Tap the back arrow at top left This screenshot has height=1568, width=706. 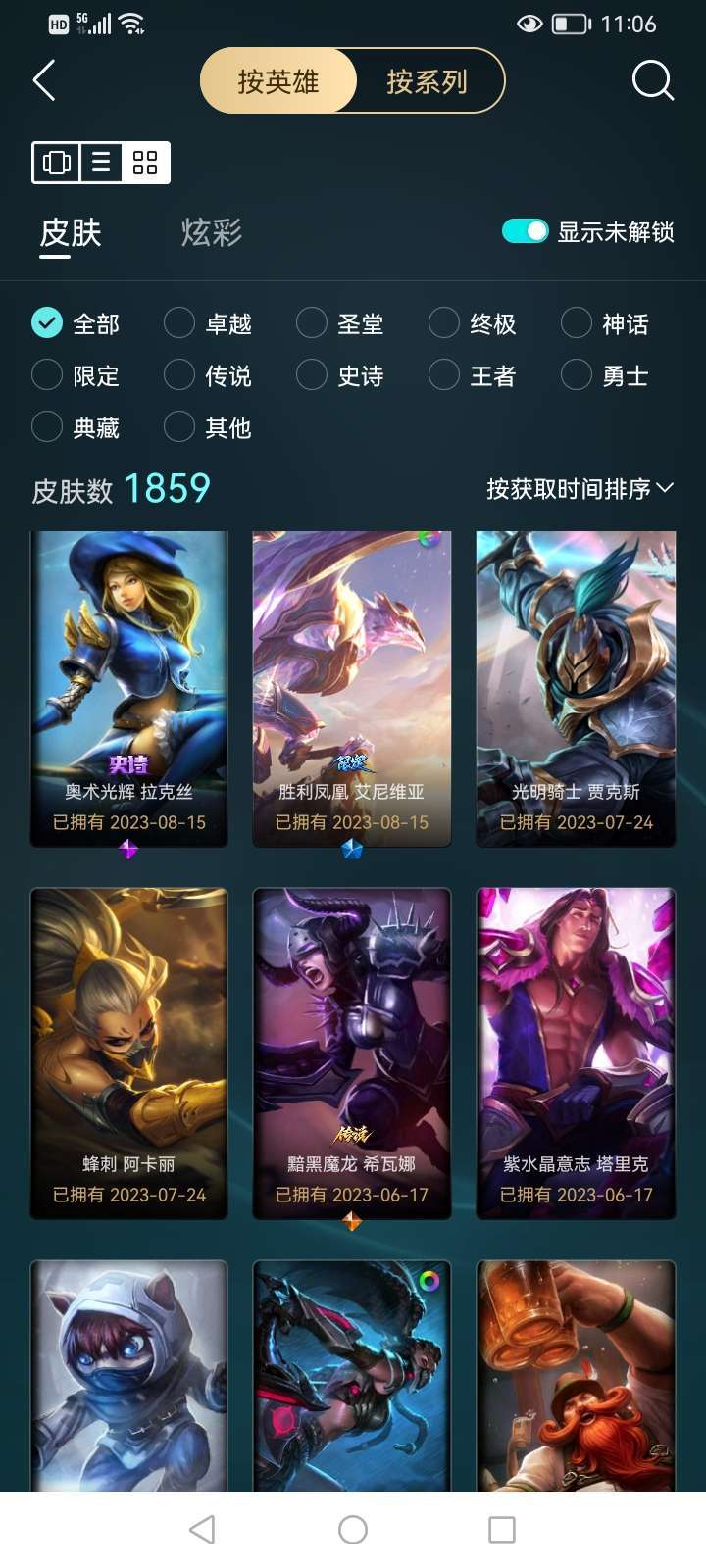tap(44, 80)
